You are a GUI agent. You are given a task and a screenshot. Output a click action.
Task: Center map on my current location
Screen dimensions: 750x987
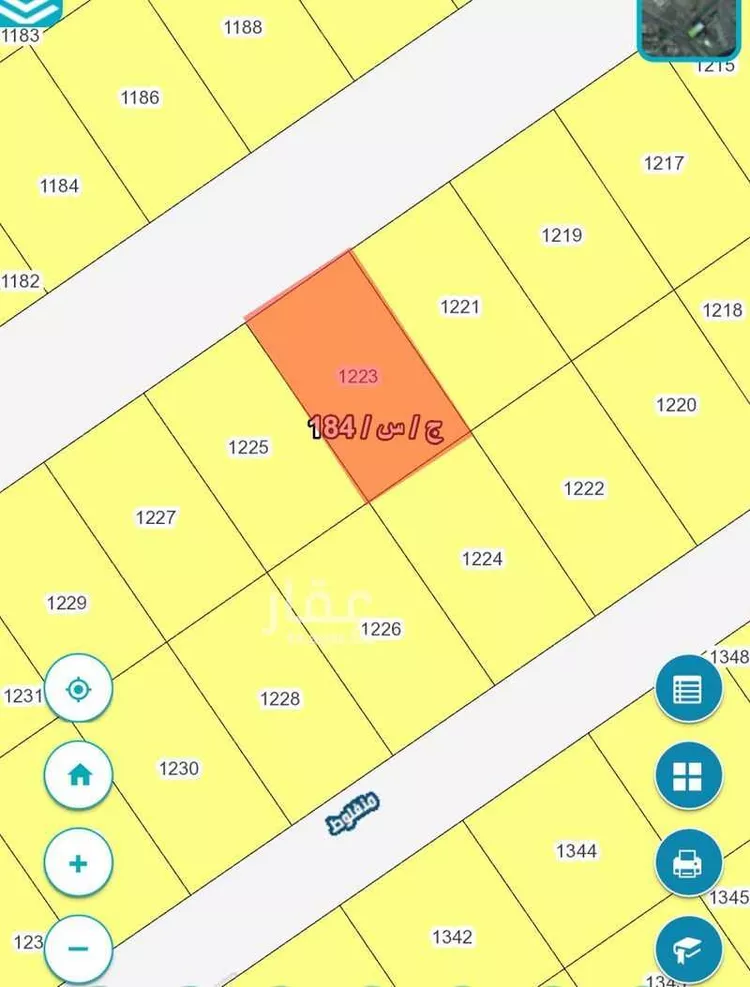[x=78, y=688]
